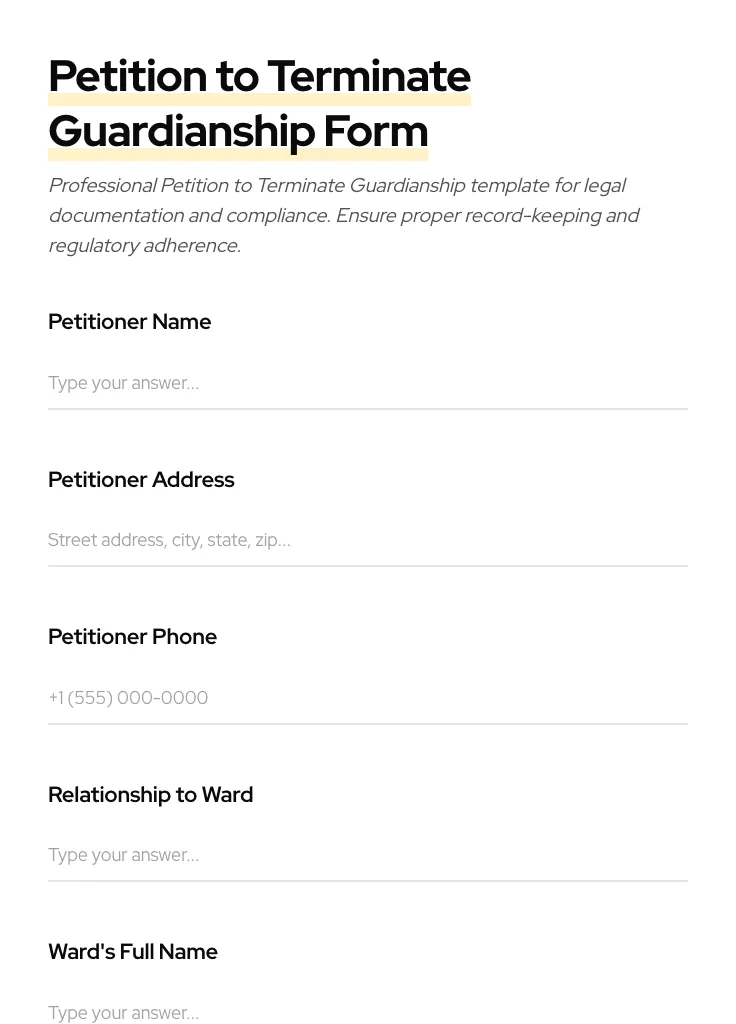Click the 'Guardianship Form' title text
The image size is (736, 1024).
coord(238,131)
